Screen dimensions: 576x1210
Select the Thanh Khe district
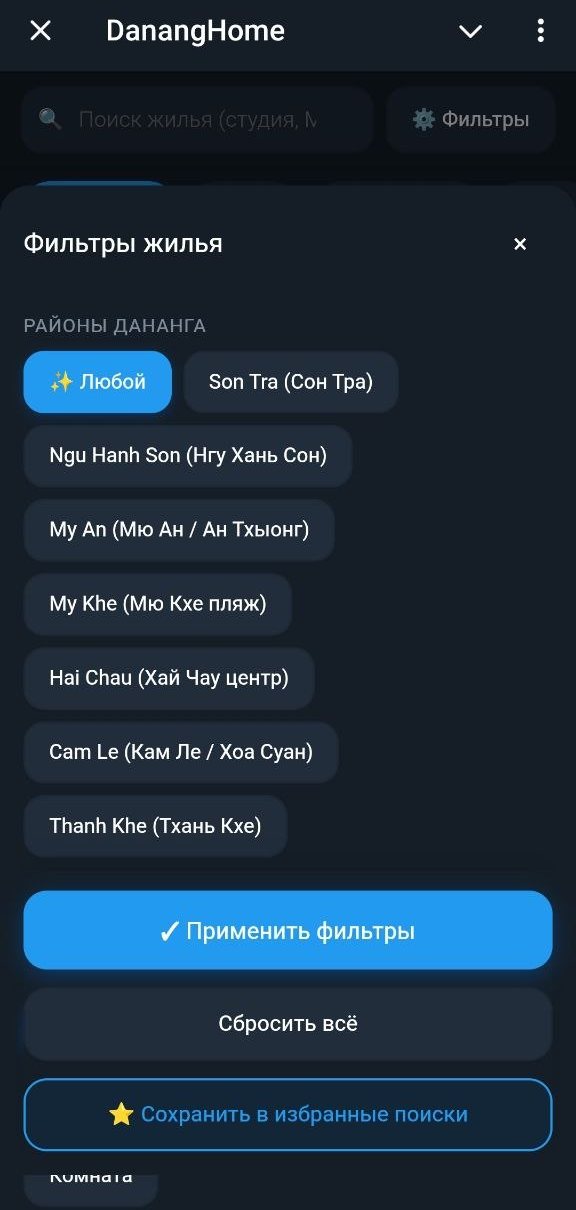pyautogui.click(x=155, y=826)
